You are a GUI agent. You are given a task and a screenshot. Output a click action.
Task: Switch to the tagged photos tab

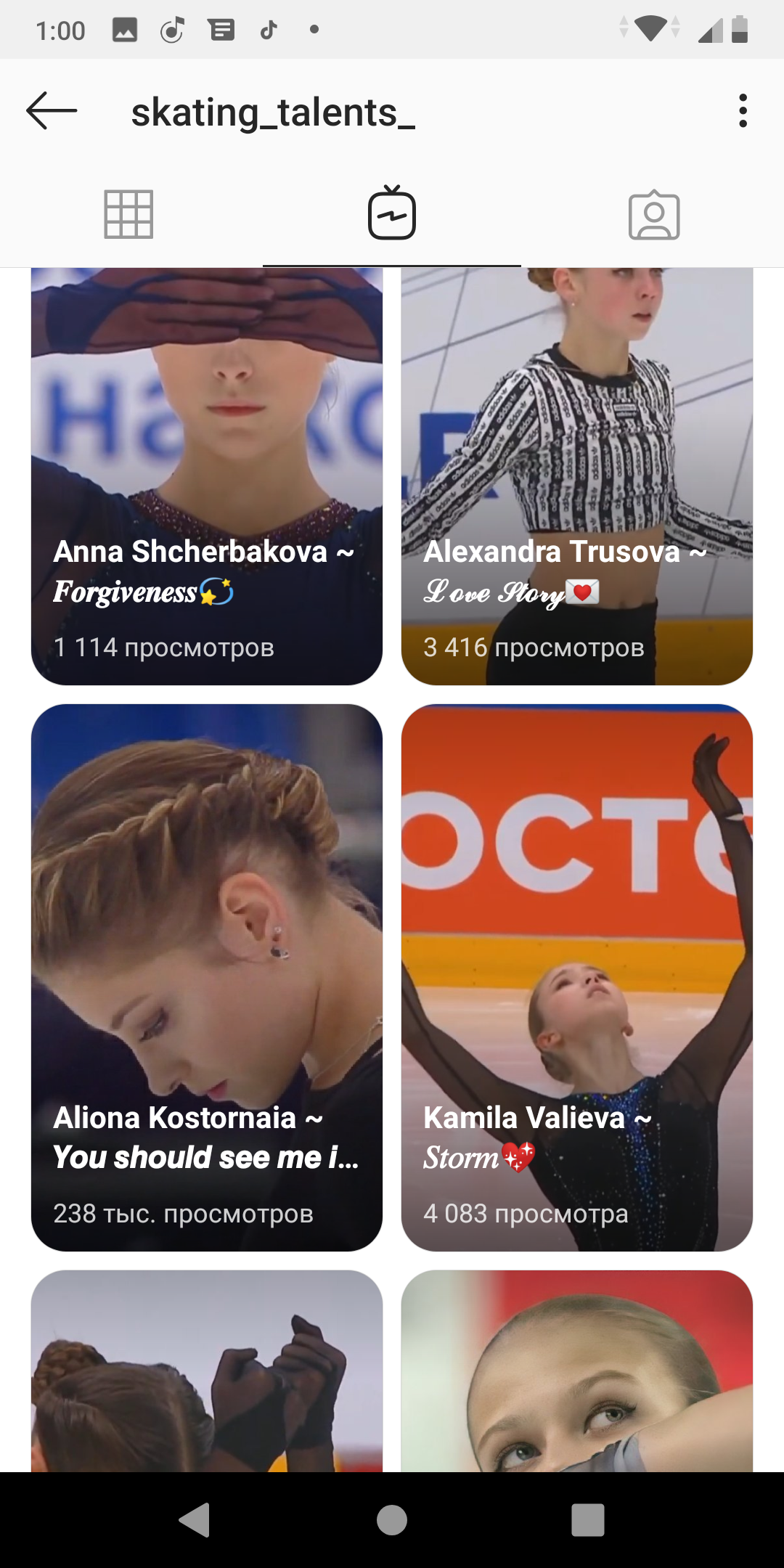point(654,215)
